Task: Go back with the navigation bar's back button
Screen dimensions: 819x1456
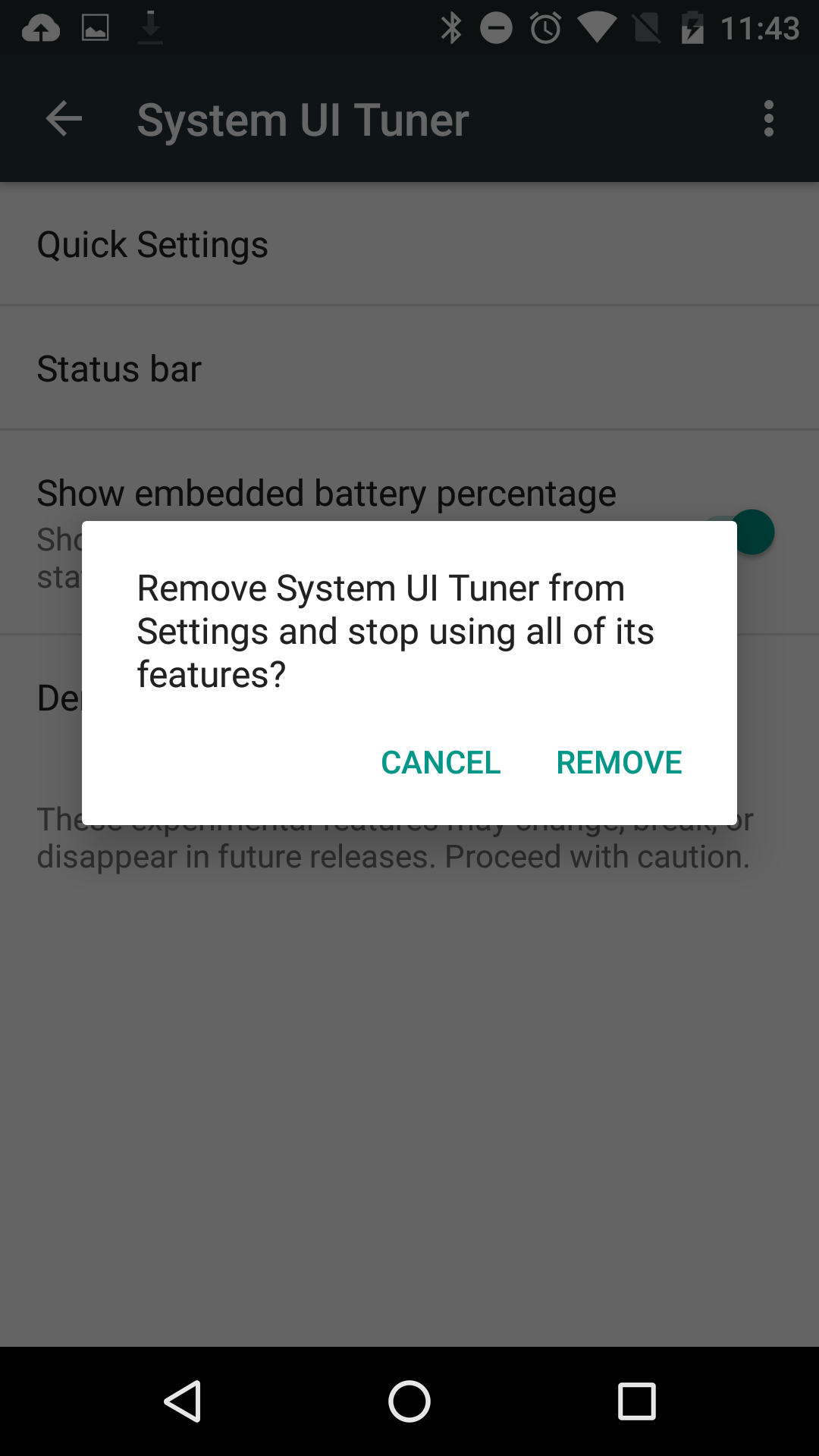Action: click(183, 1401)
